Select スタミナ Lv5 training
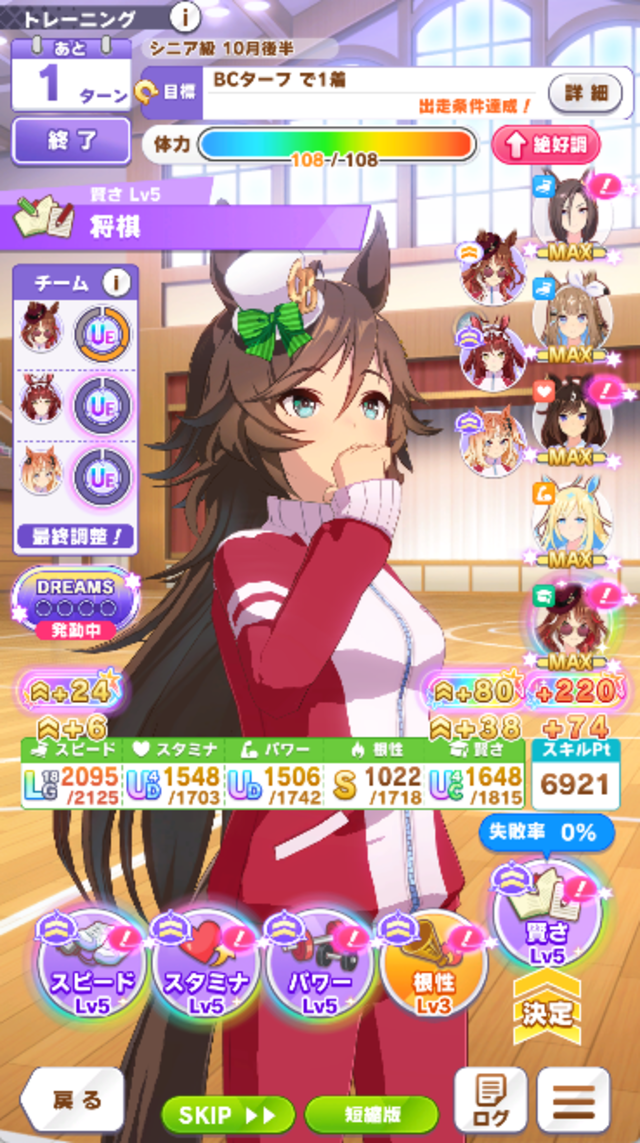This screenshot has width=640, height=1143. point(206,965)
